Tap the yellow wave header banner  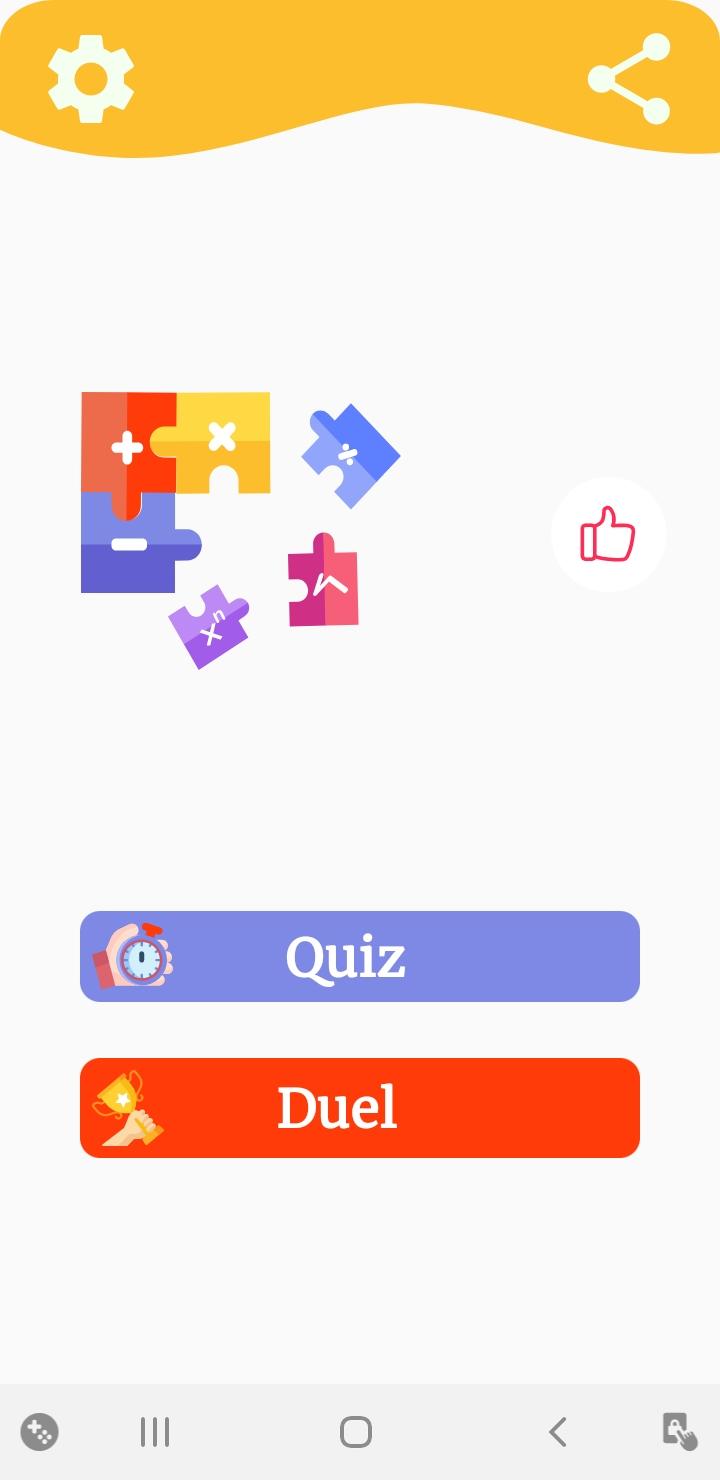tap(360, 70)
